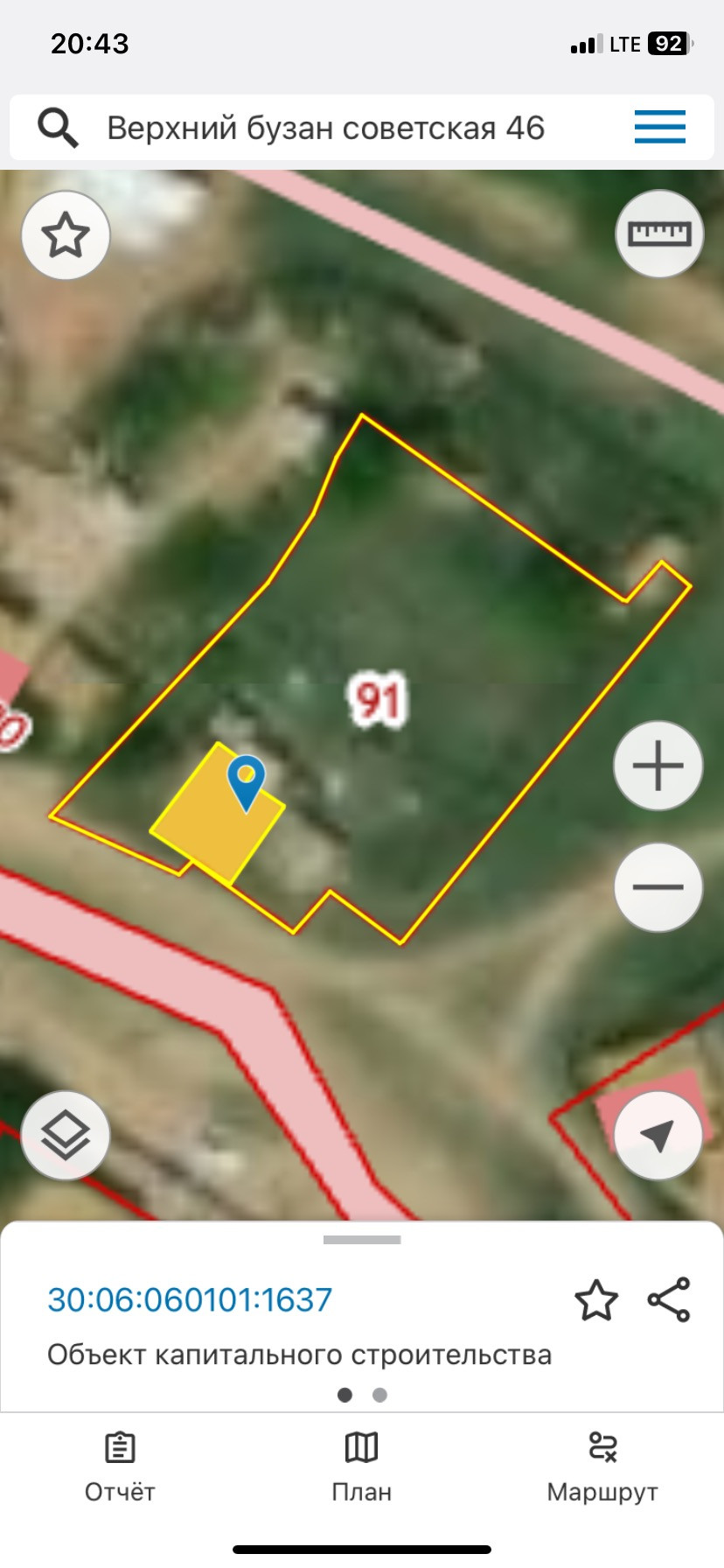Screen dimensions: 724x1568
Task: Open the Отчёт section
Action: point(120,1468)
